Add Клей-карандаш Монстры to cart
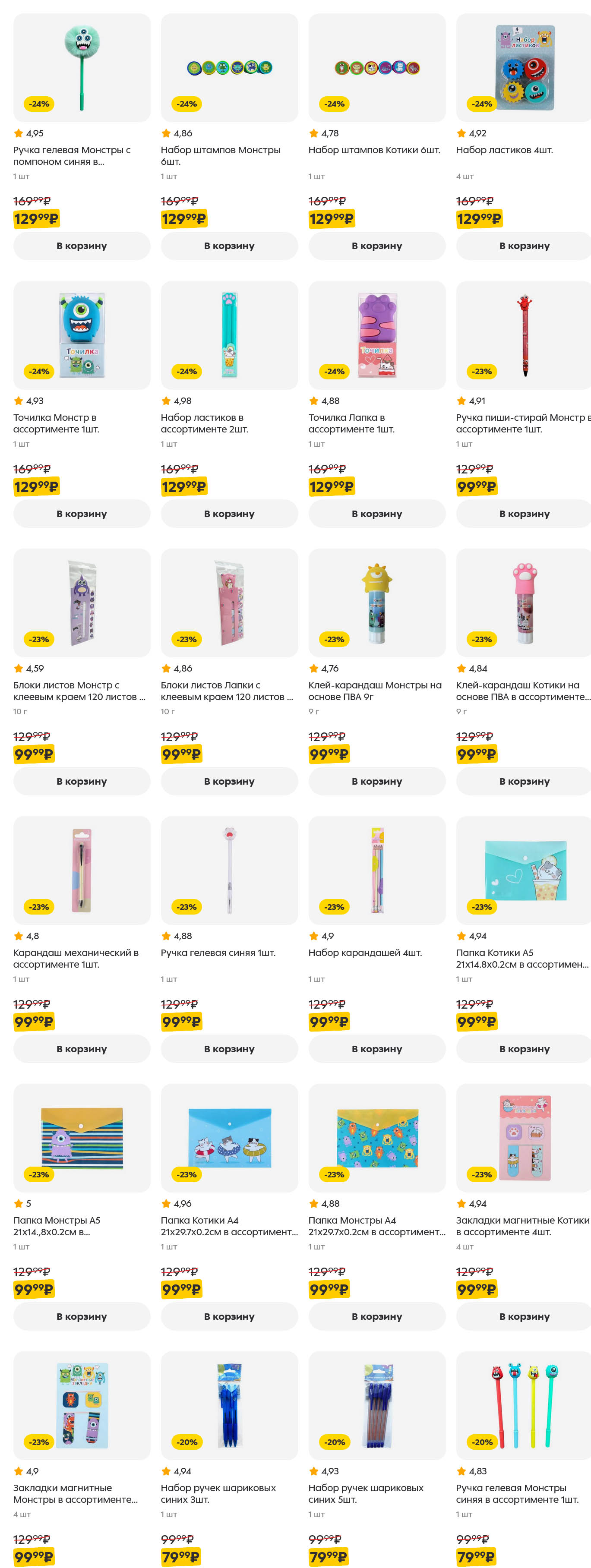The image size is (591, 1568). (377, 781)
